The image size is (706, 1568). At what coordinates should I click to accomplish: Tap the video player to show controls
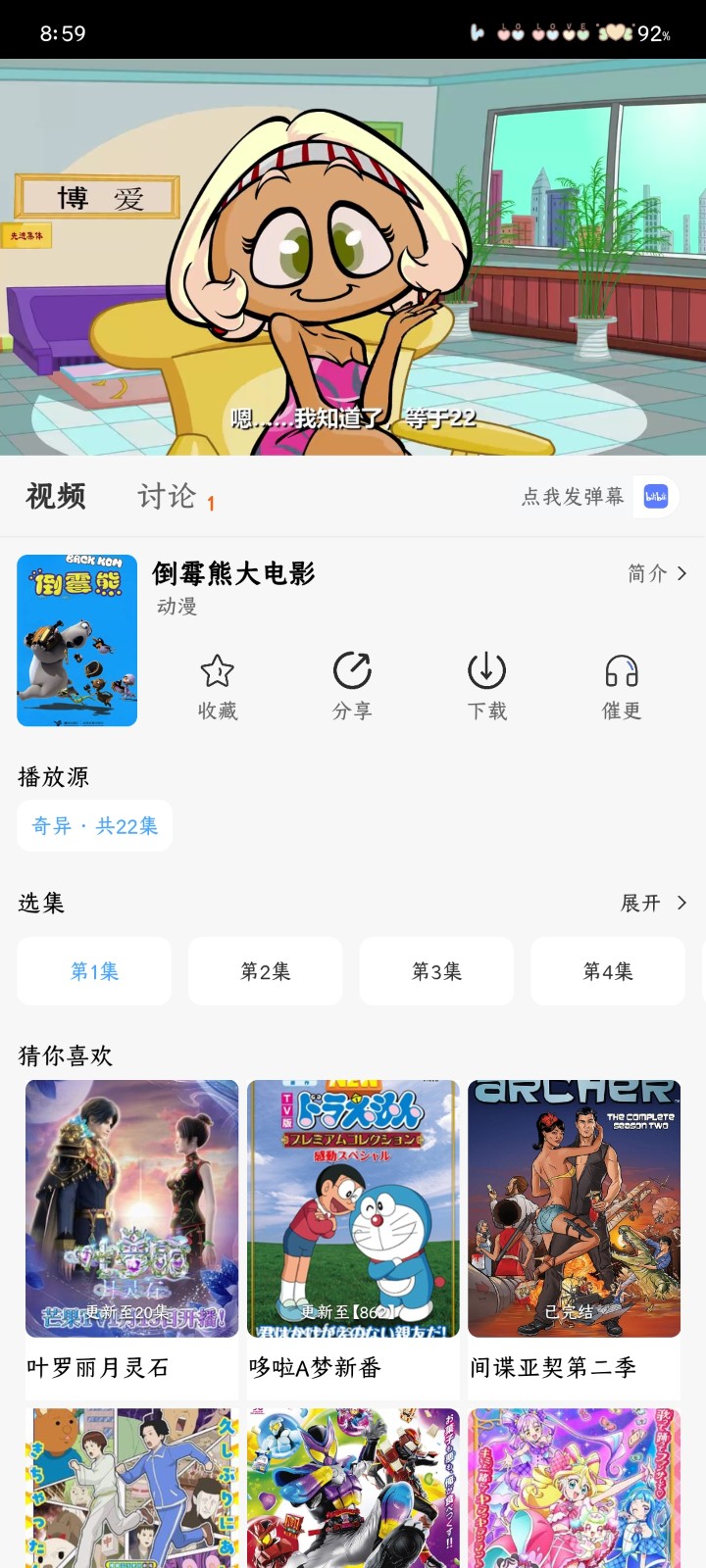[353, 257]
